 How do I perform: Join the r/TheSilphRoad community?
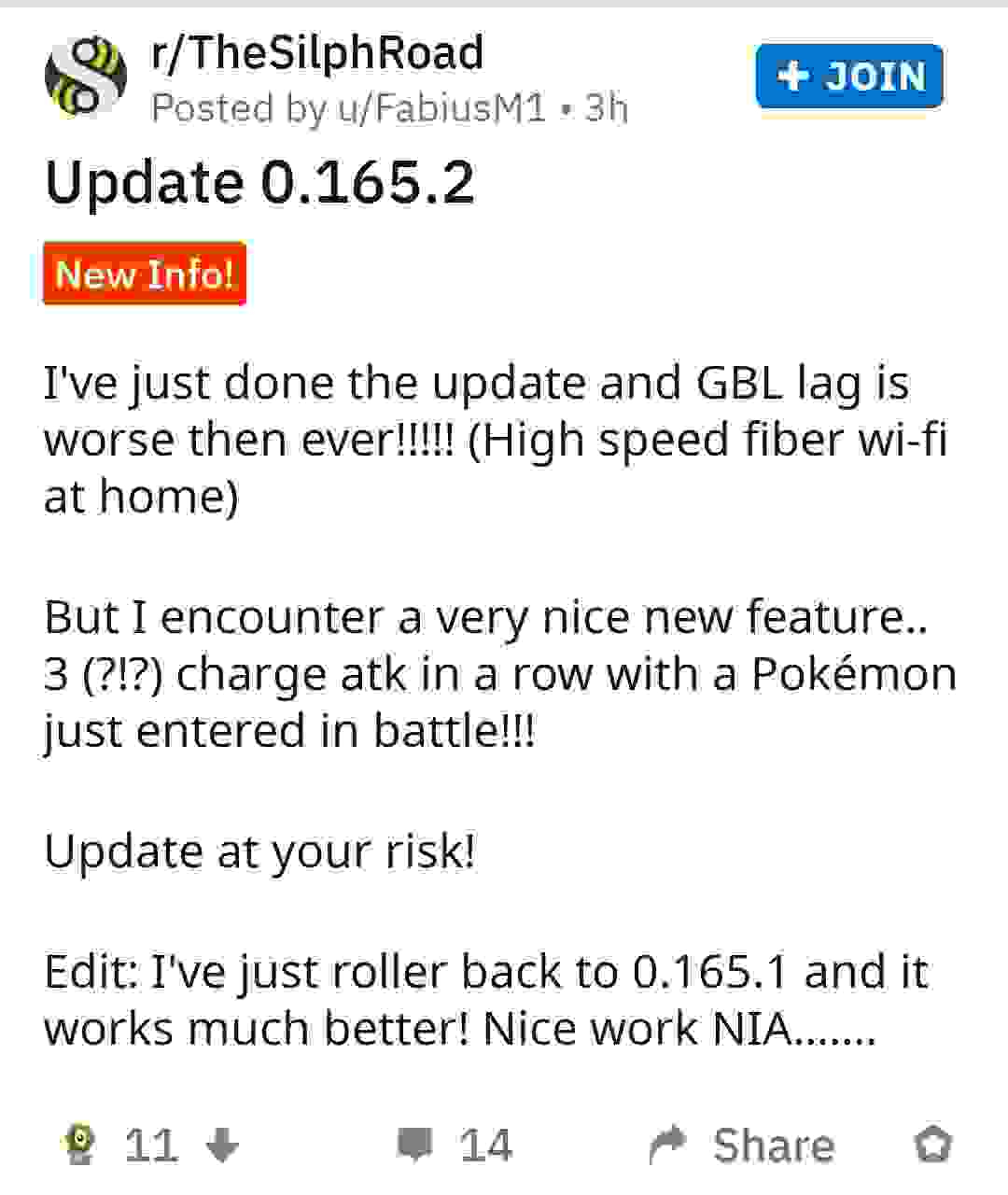coord(848,76)
